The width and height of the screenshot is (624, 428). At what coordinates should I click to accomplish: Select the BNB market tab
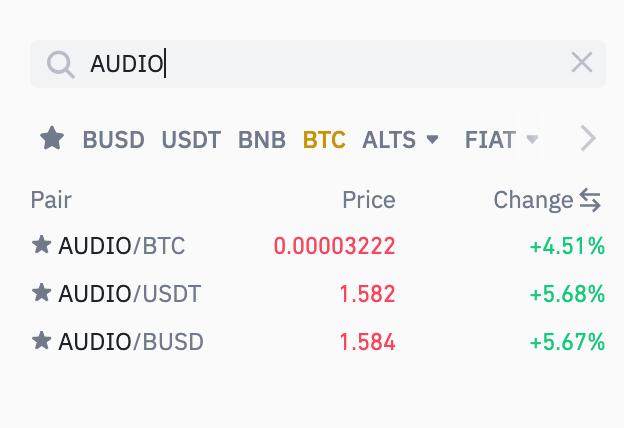click(x=262, y=139)
